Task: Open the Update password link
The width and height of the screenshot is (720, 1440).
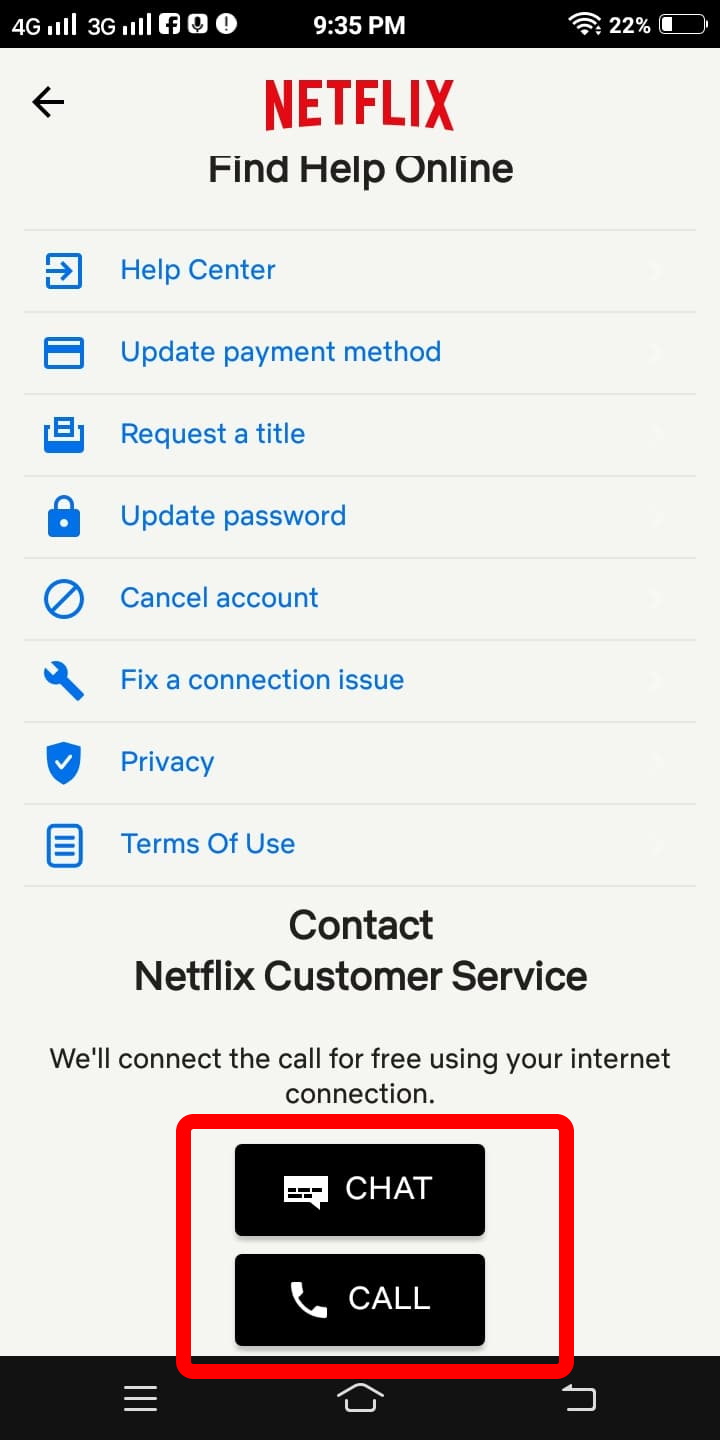Action: (x=233, y=516)
